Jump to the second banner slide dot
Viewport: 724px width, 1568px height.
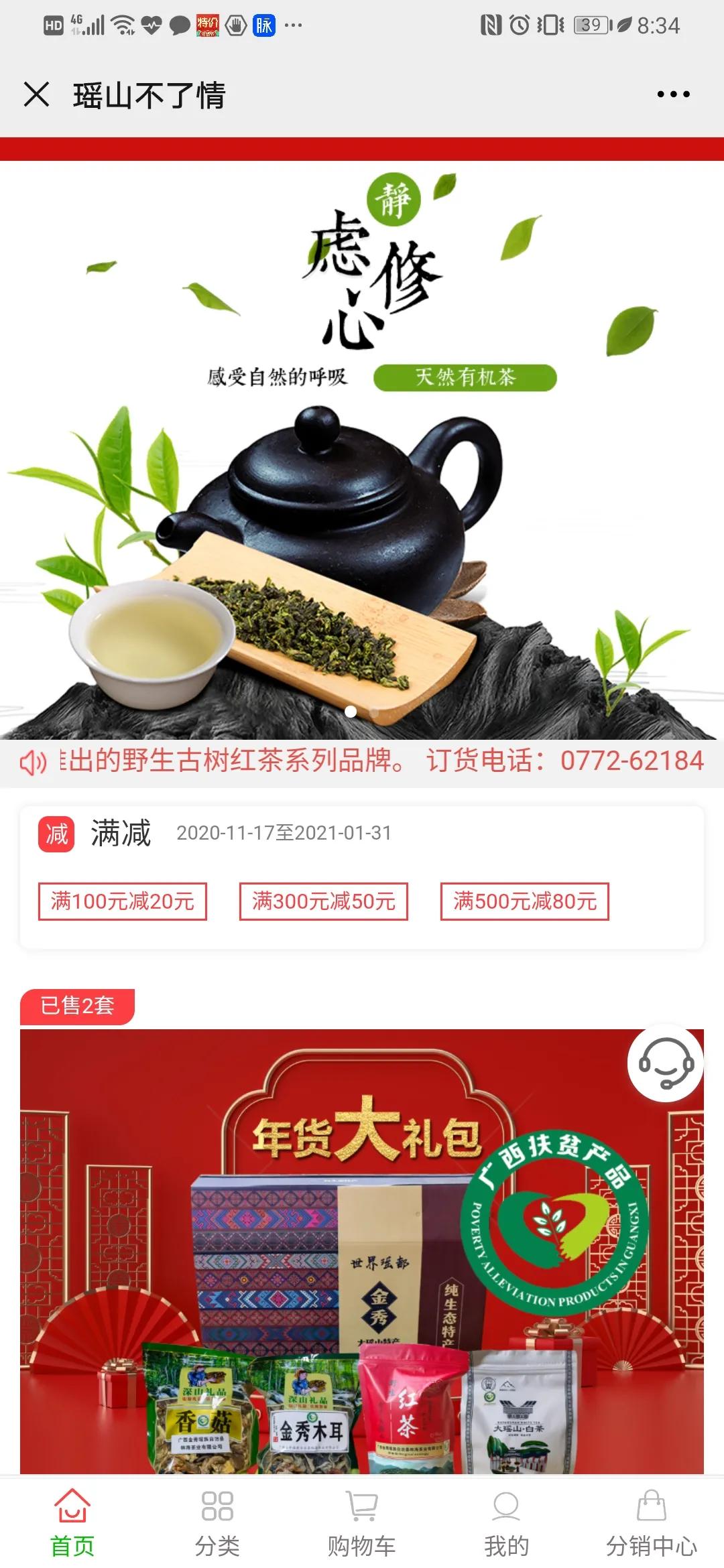pos(374,712)
